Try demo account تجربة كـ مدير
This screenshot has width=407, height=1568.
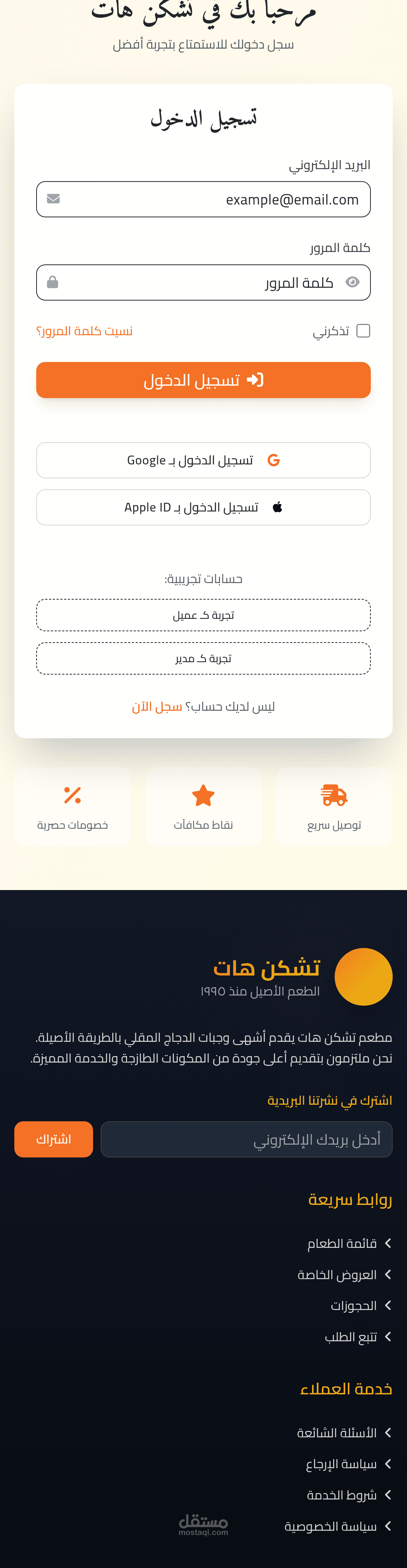[203, 659]
